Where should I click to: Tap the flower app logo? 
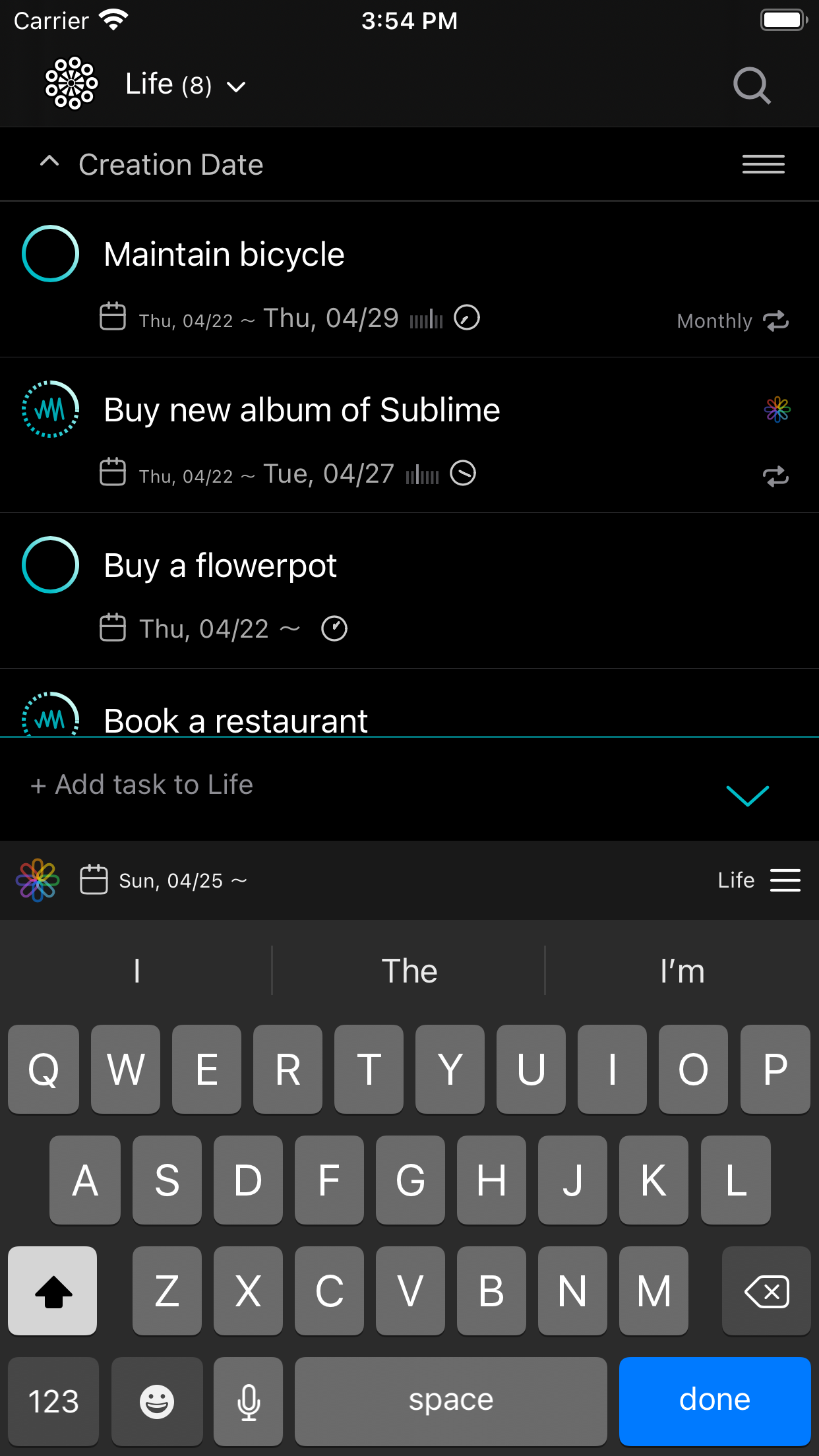coord(71,84)
